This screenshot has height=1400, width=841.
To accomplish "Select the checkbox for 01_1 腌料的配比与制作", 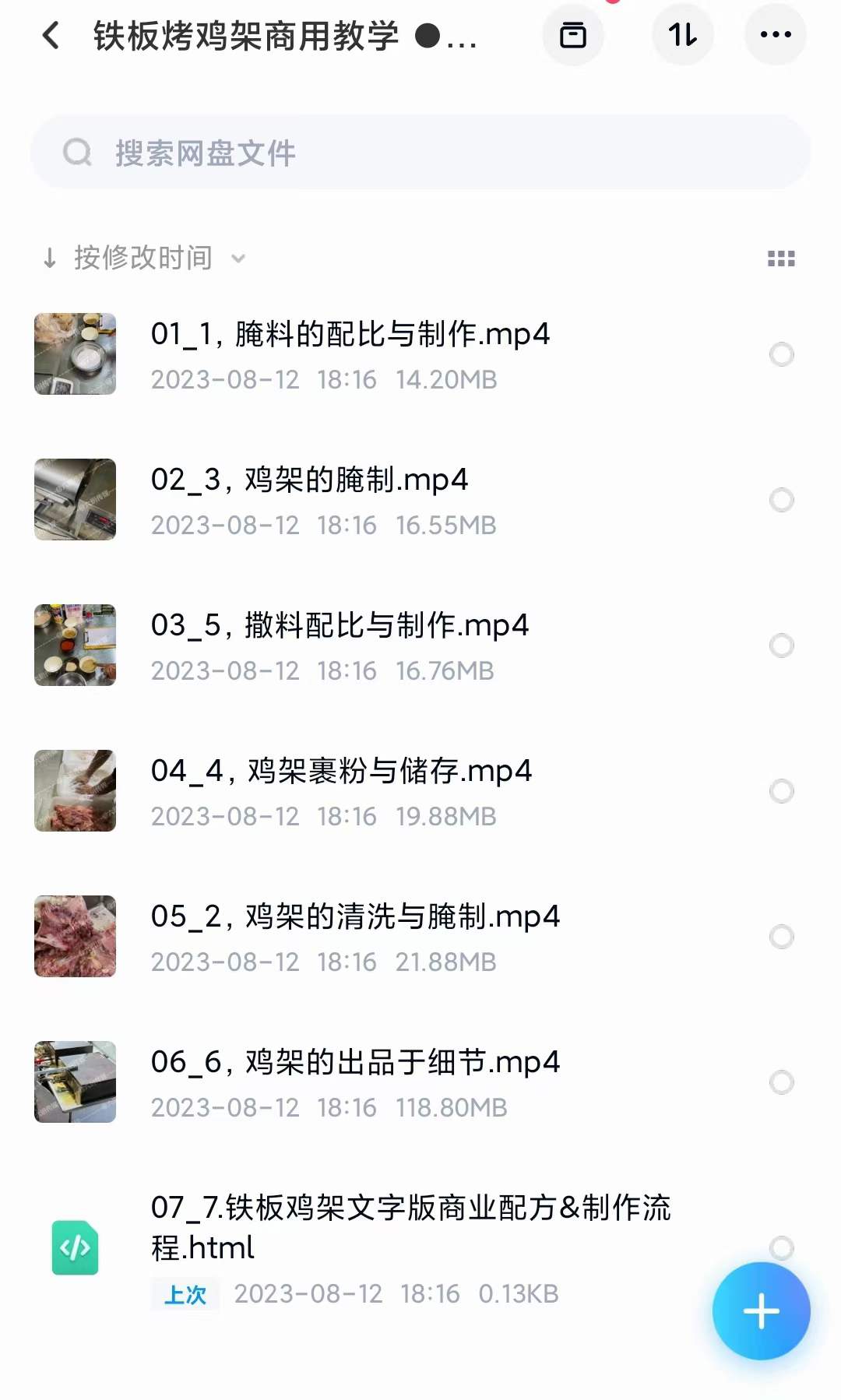I will [x=781, y=354].
